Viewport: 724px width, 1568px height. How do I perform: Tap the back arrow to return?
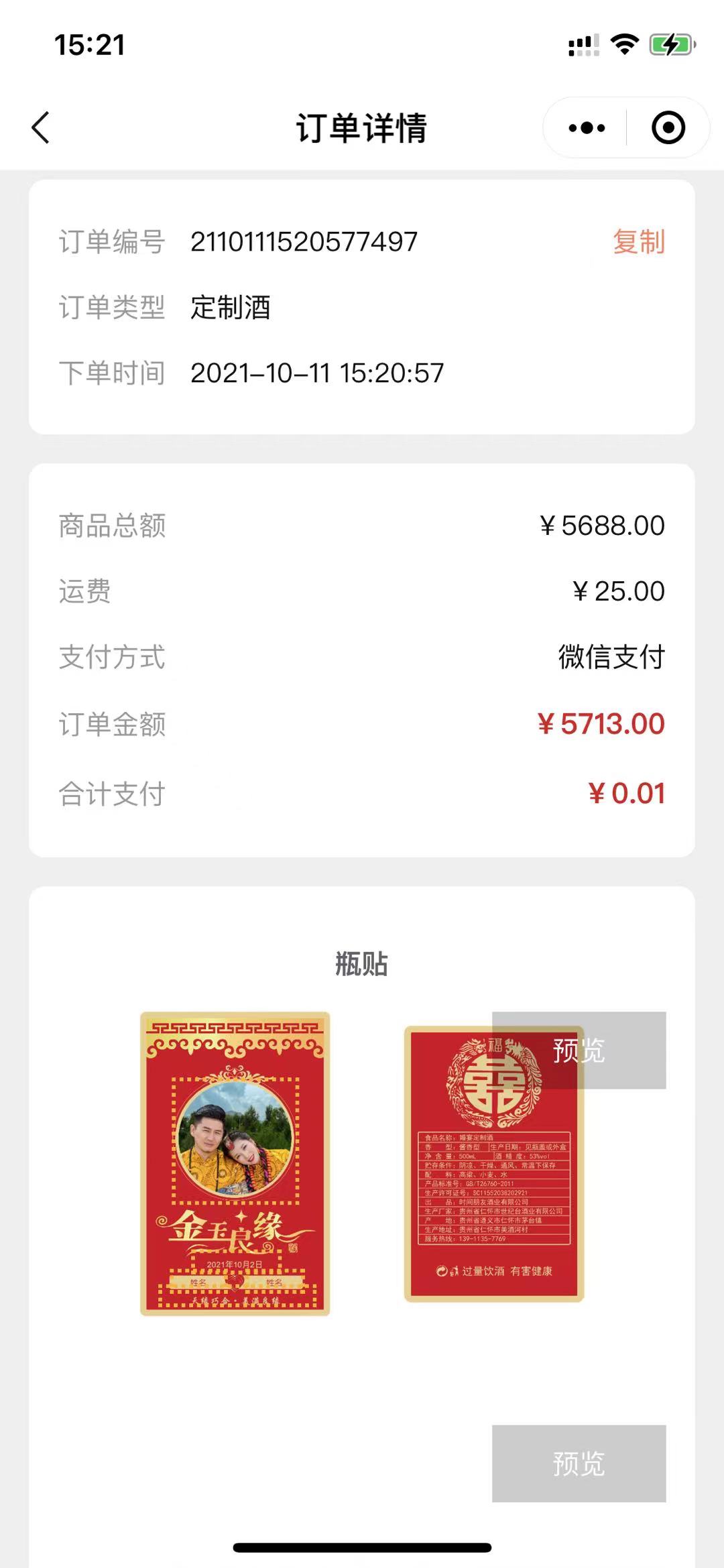pos(40,127)
